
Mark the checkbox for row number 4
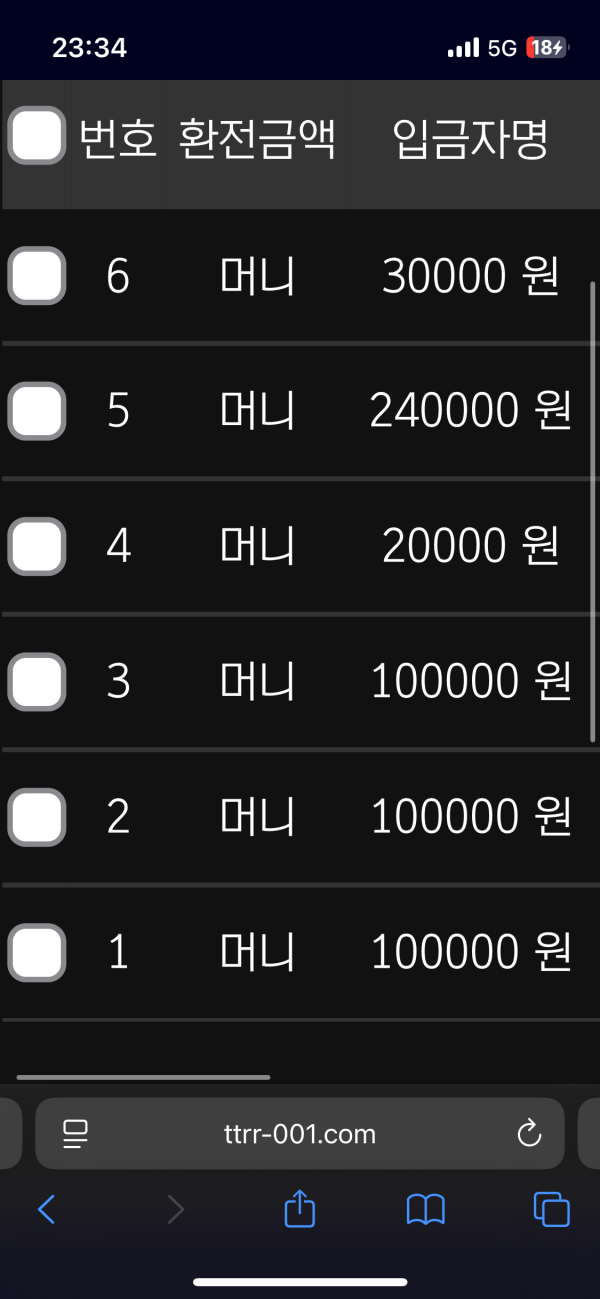(37, 546)
